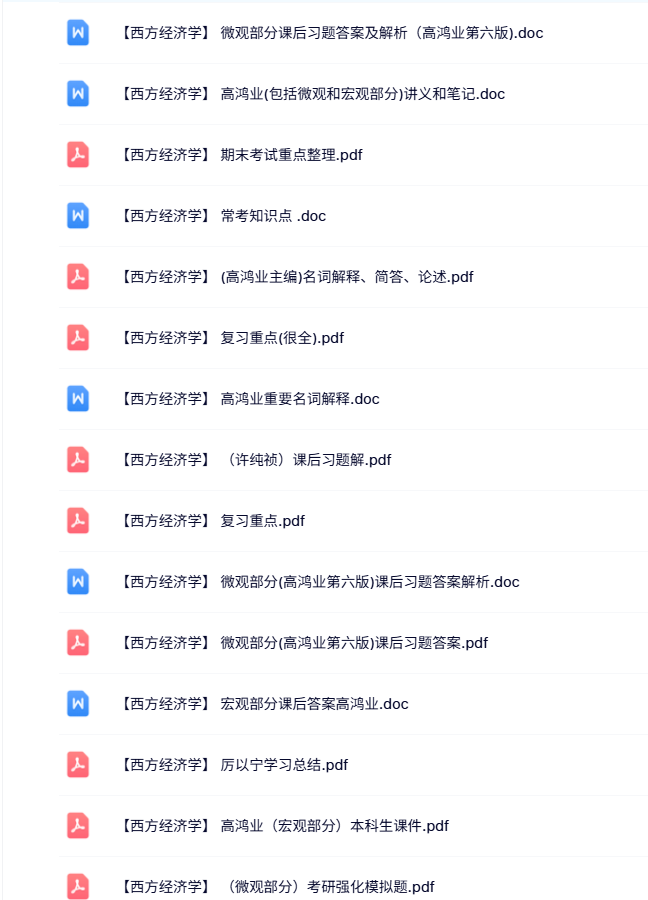Open 复习重点(很全).pdf
Screen dimensions: 648x900
tap(231, 338)
